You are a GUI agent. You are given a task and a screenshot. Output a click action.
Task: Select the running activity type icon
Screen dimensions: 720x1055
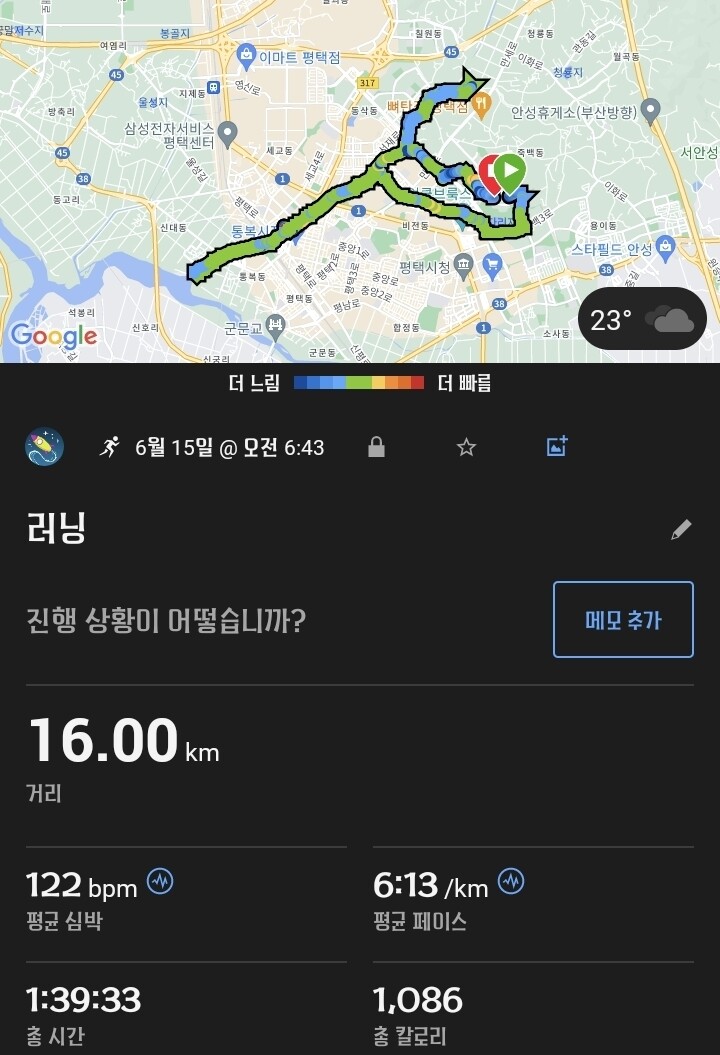(x=112, y=447)
